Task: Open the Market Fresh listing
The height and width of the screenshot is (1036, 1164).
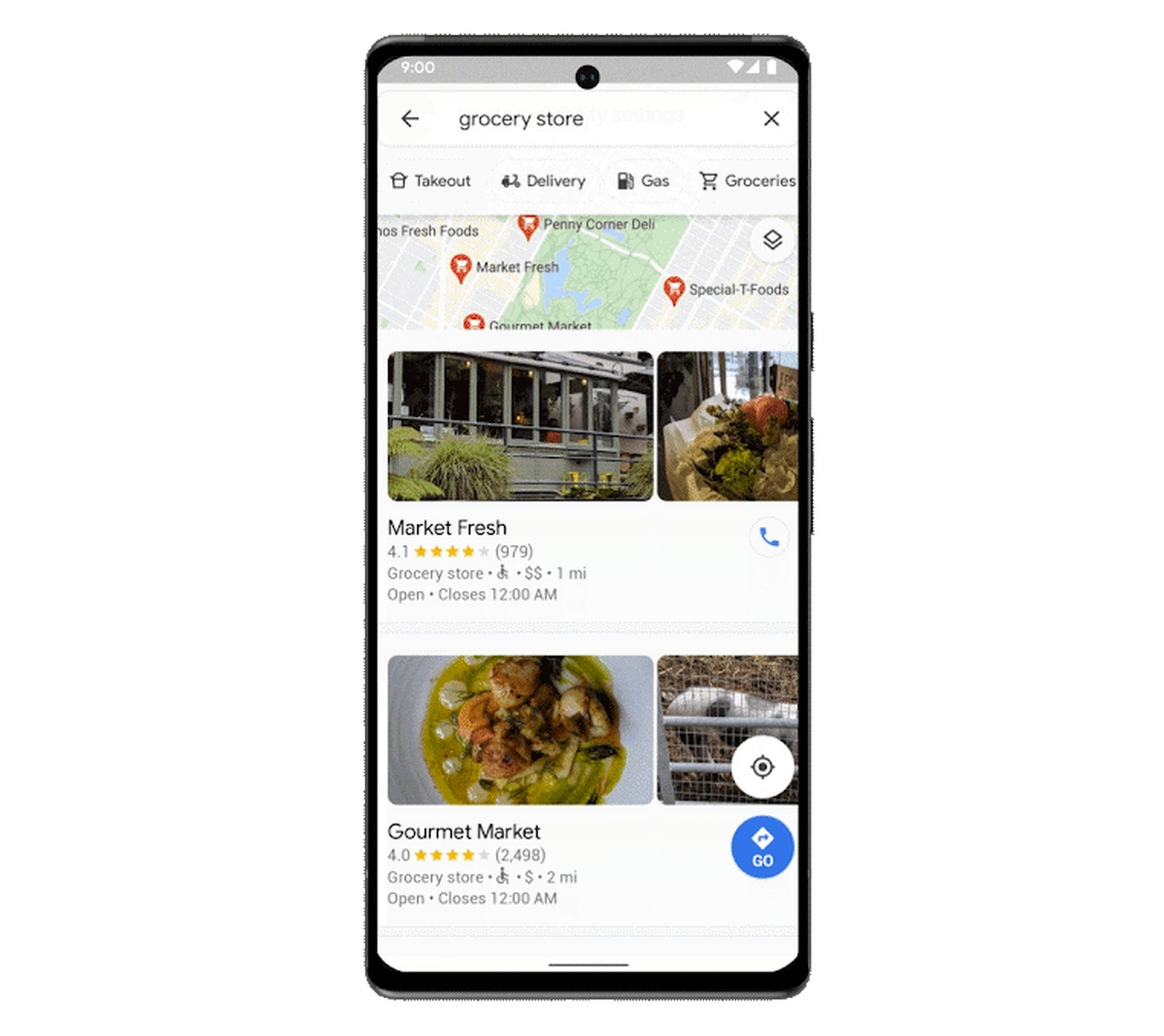Action: coord(447,528)
